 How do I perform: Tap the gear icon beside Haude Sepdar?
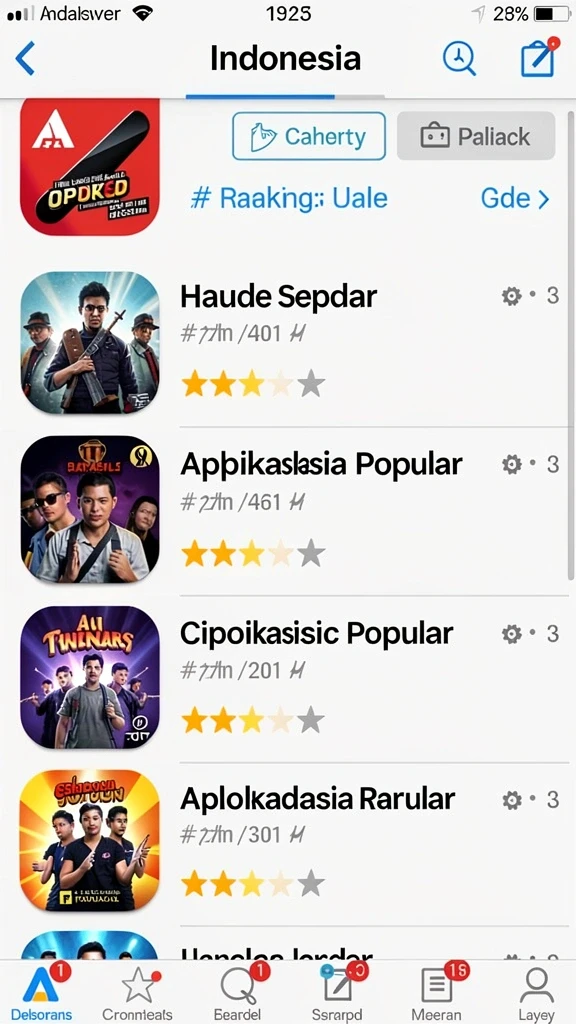511,296
